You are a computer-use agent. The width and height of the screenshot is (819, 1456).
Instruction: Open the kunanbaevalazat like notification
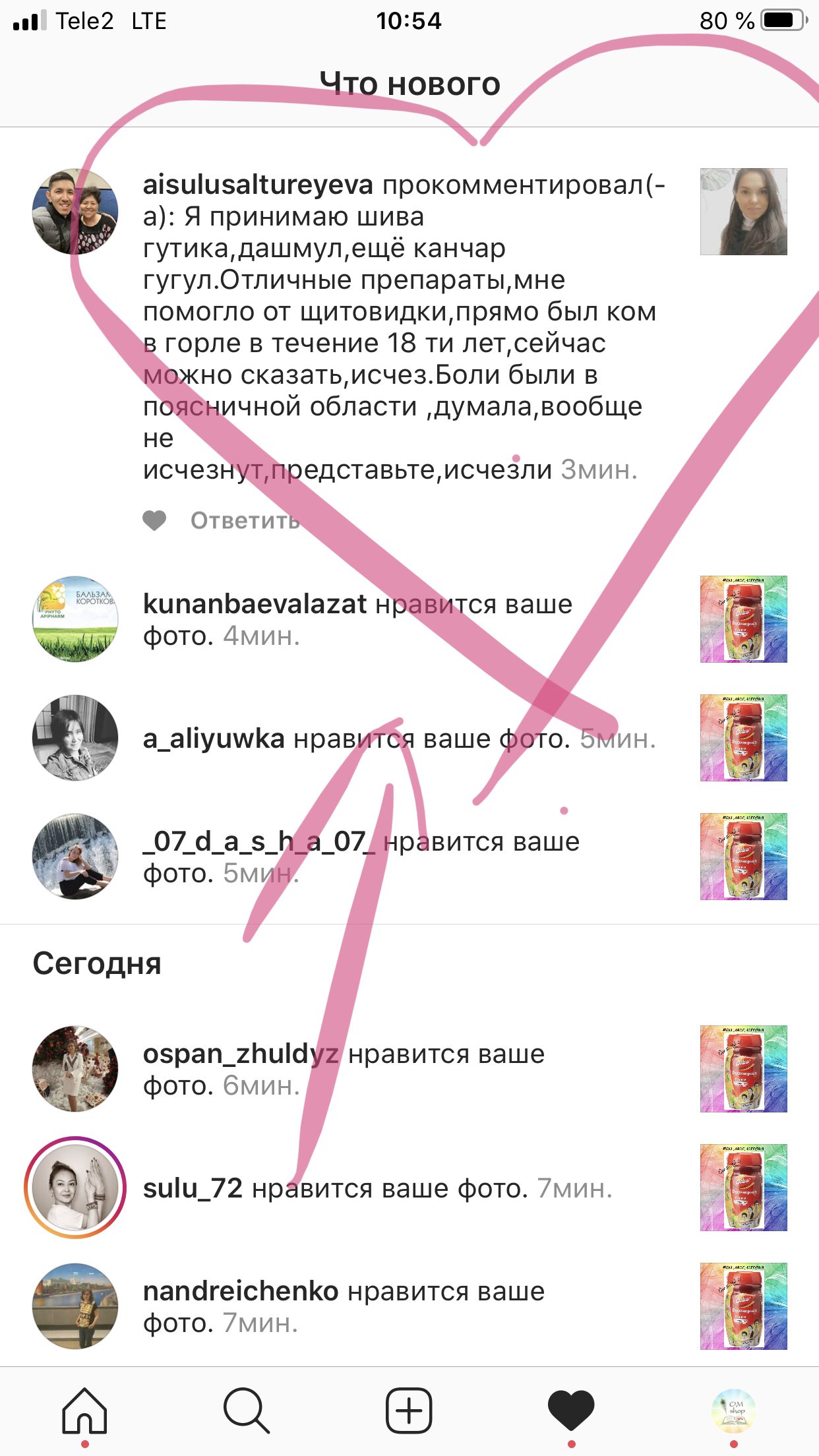[356, 619]
